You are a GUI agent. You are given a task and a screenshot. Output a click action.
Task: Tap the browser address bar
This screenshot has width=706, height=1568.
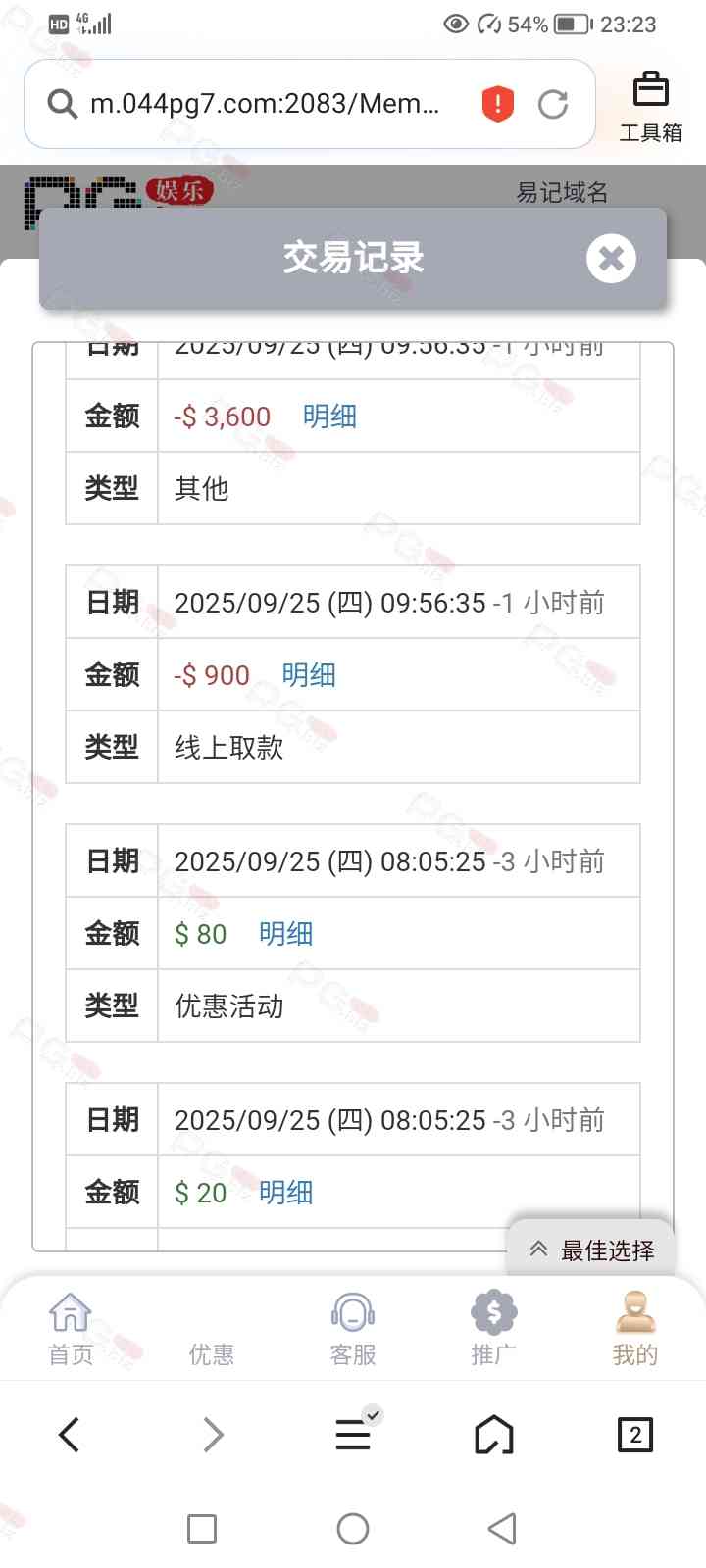click(x=263, y=104)
